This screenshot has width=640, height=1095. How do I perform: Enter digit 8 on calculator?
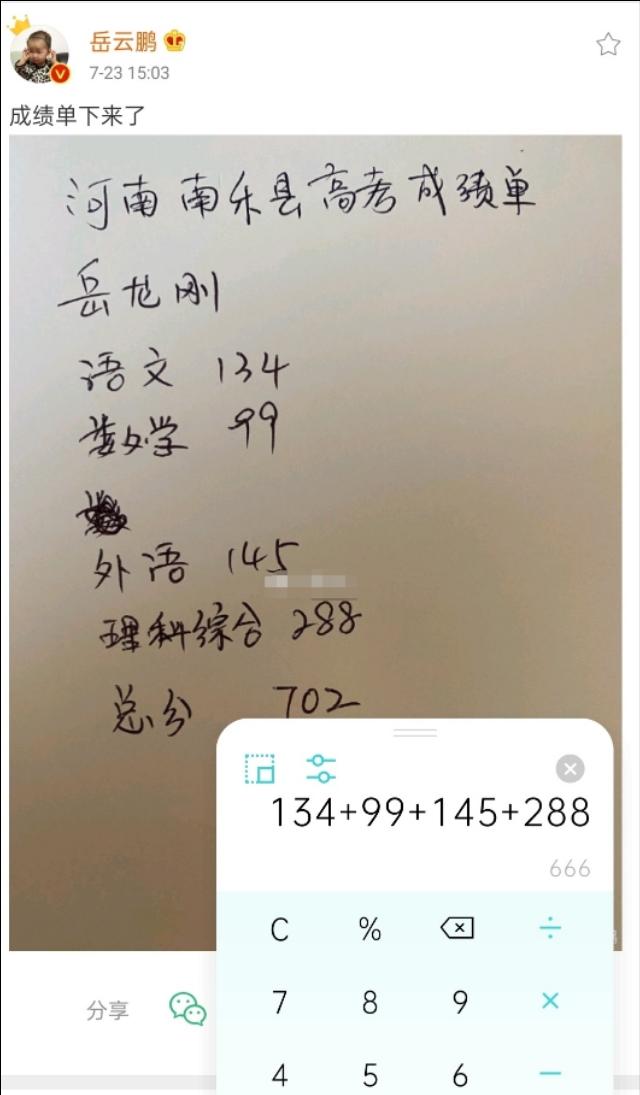(370, 1002)
